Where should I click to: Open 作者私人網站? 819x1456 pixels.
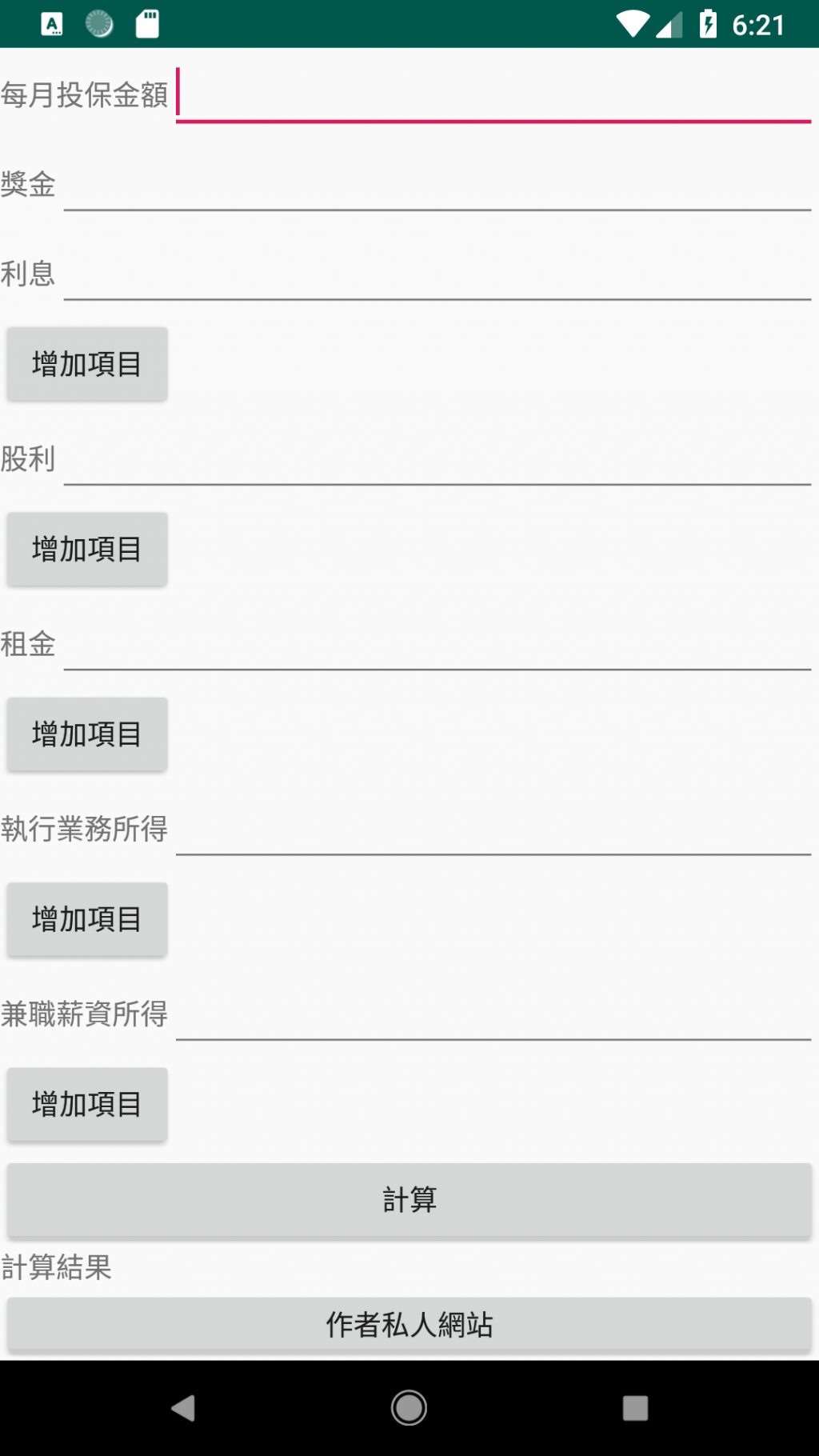click(x=409, y=1324)
